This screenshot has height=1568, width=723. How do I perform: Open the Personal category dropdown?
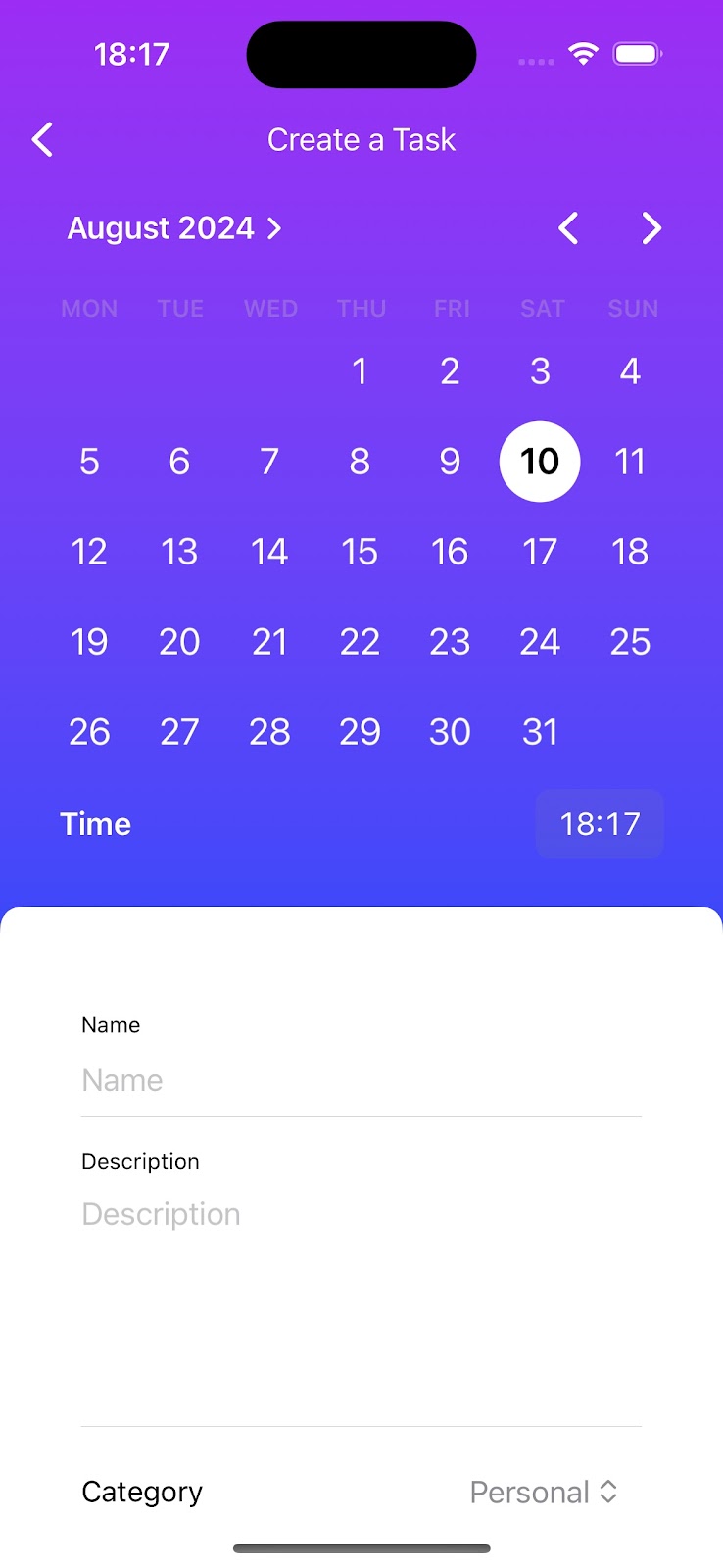544,1492
